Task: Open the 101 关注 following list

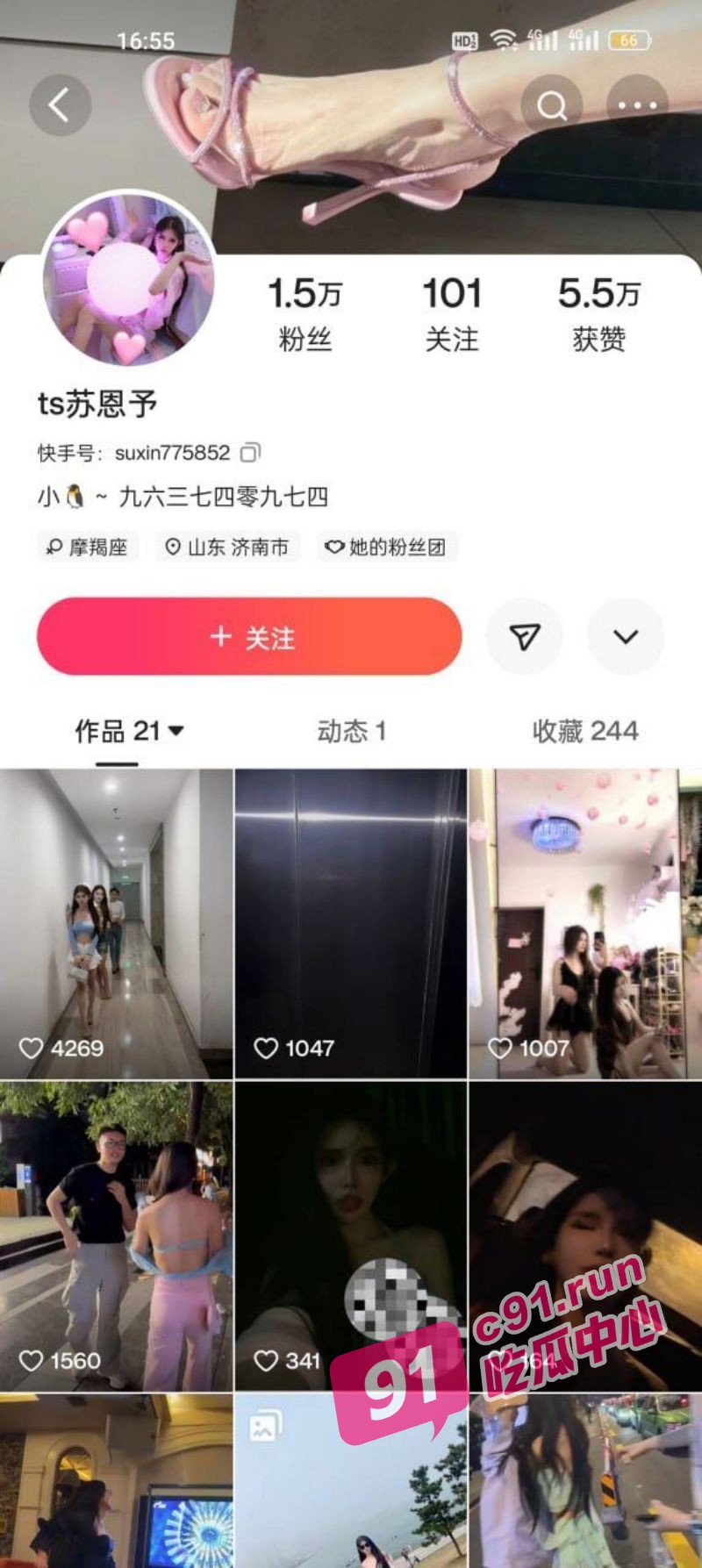Action: click(452, 314)
